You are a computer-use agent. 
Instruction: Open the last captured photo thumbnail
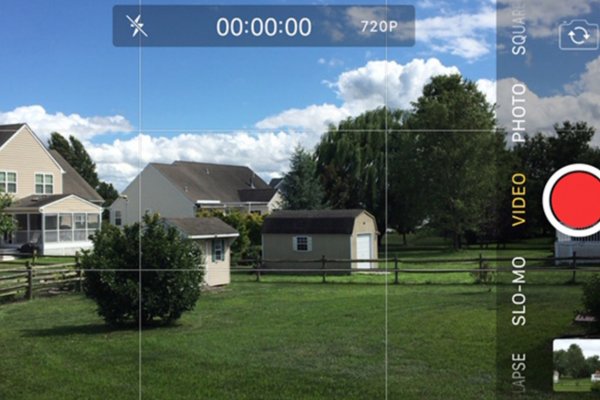pos(577,366)
